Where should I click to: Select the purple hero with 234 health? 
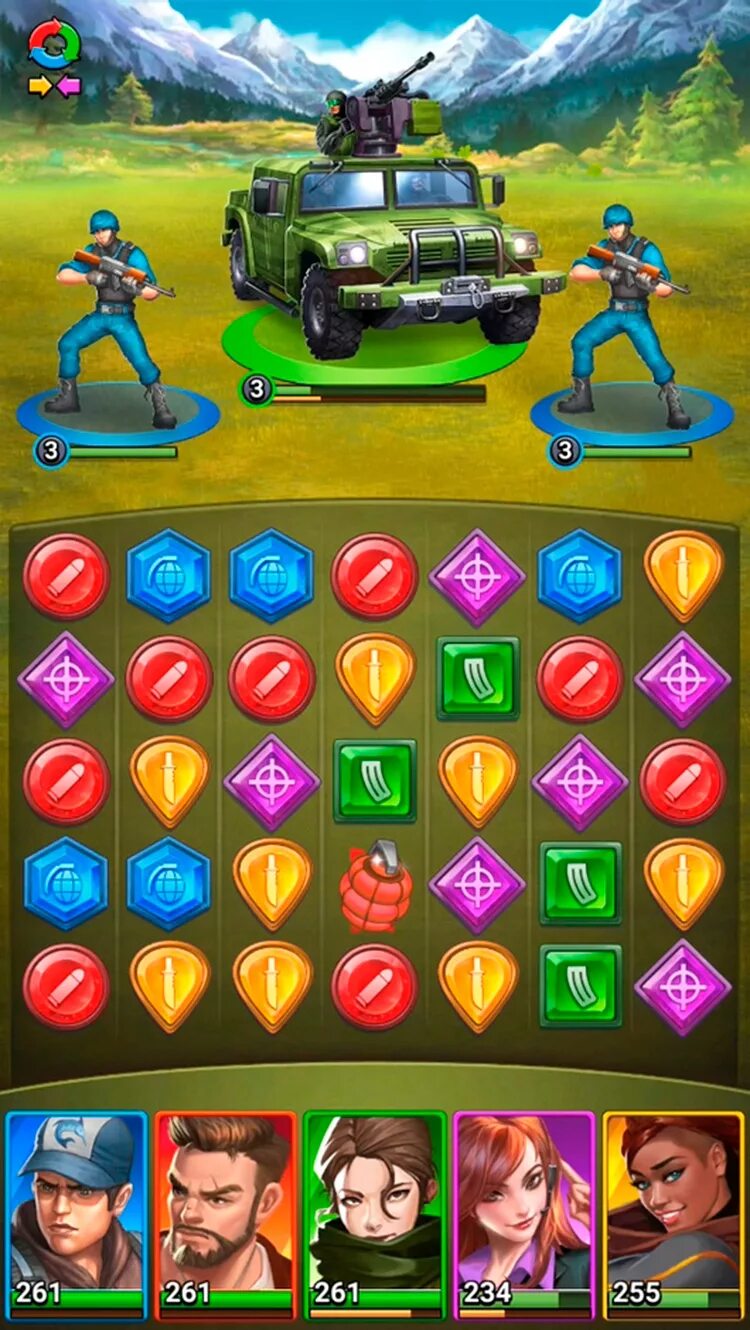[x=524, y=1216]
